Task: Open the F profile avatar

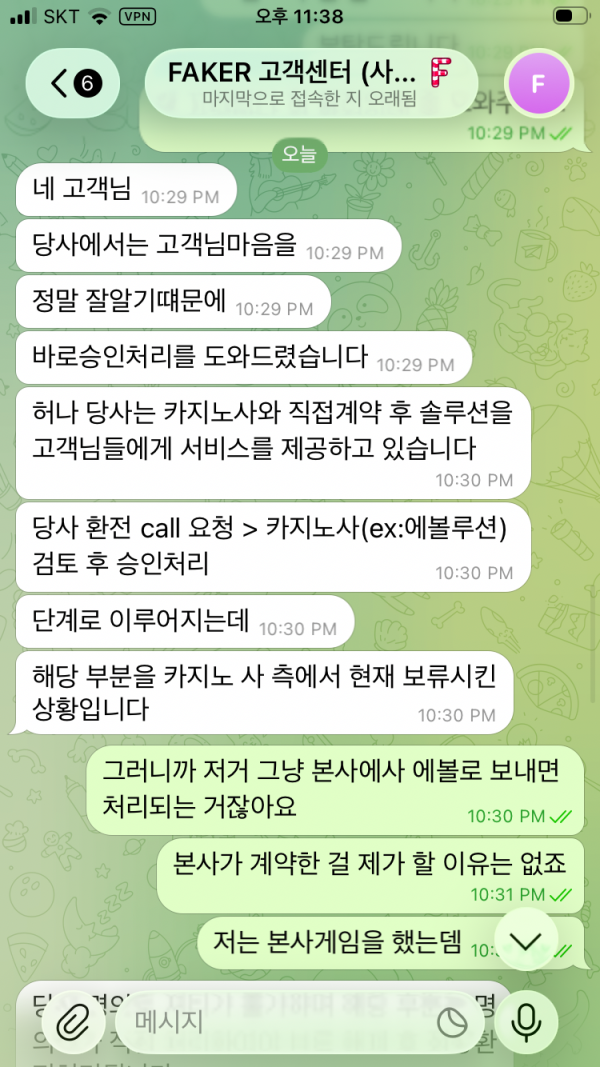Action: tap(538, 84)
